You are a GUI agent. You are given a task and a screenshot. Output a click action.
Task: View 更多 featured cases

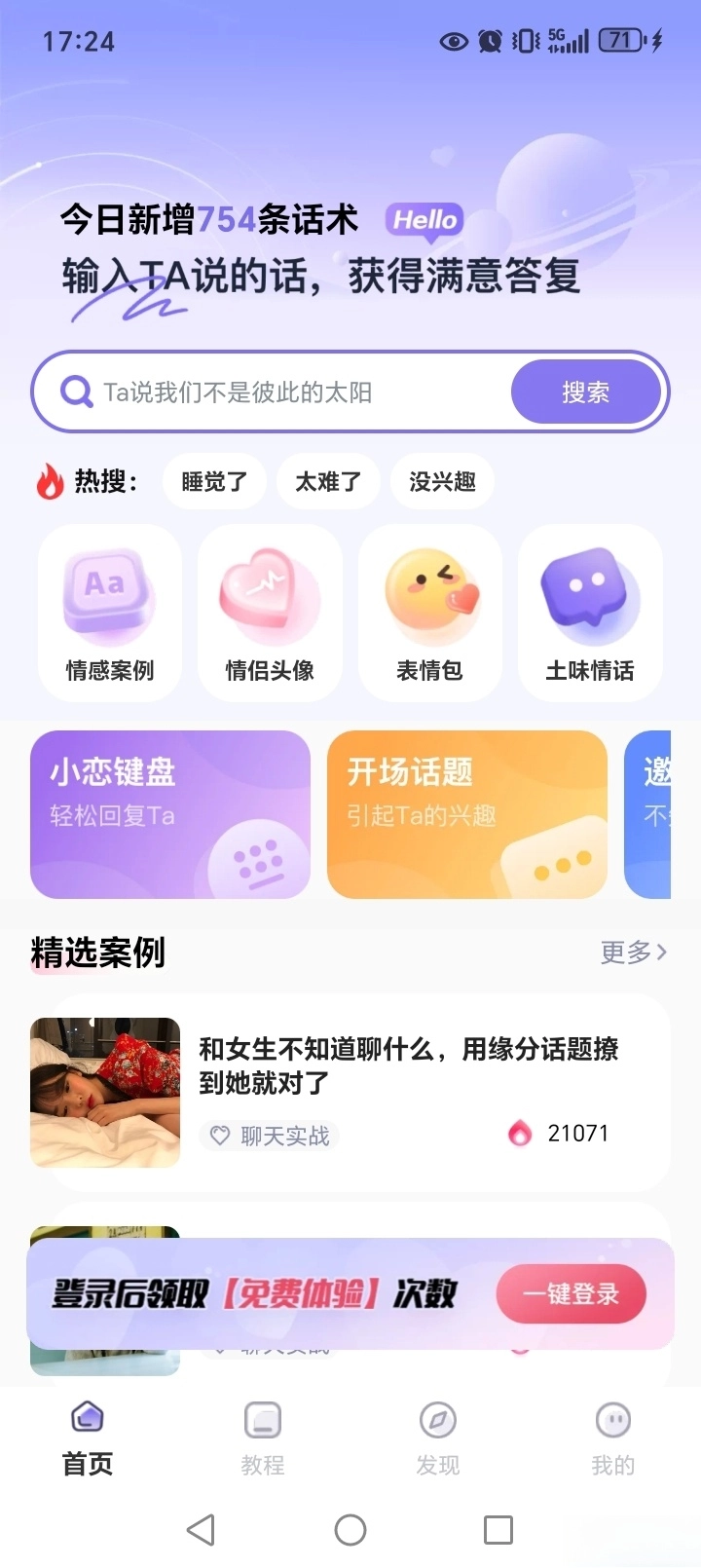(633, 952)
